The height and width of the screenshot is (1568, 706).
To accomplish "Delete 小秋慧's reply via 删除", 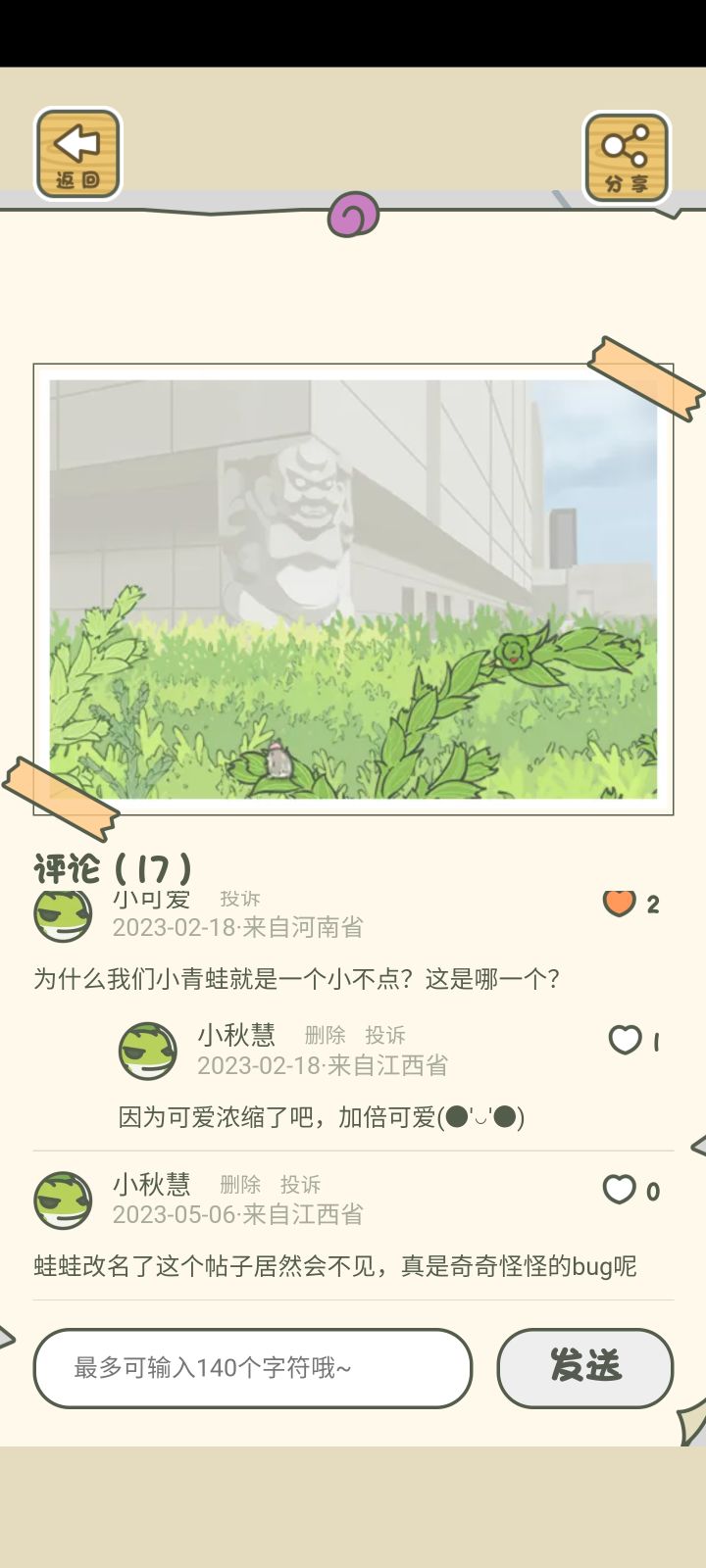I will click(325, 1034).
